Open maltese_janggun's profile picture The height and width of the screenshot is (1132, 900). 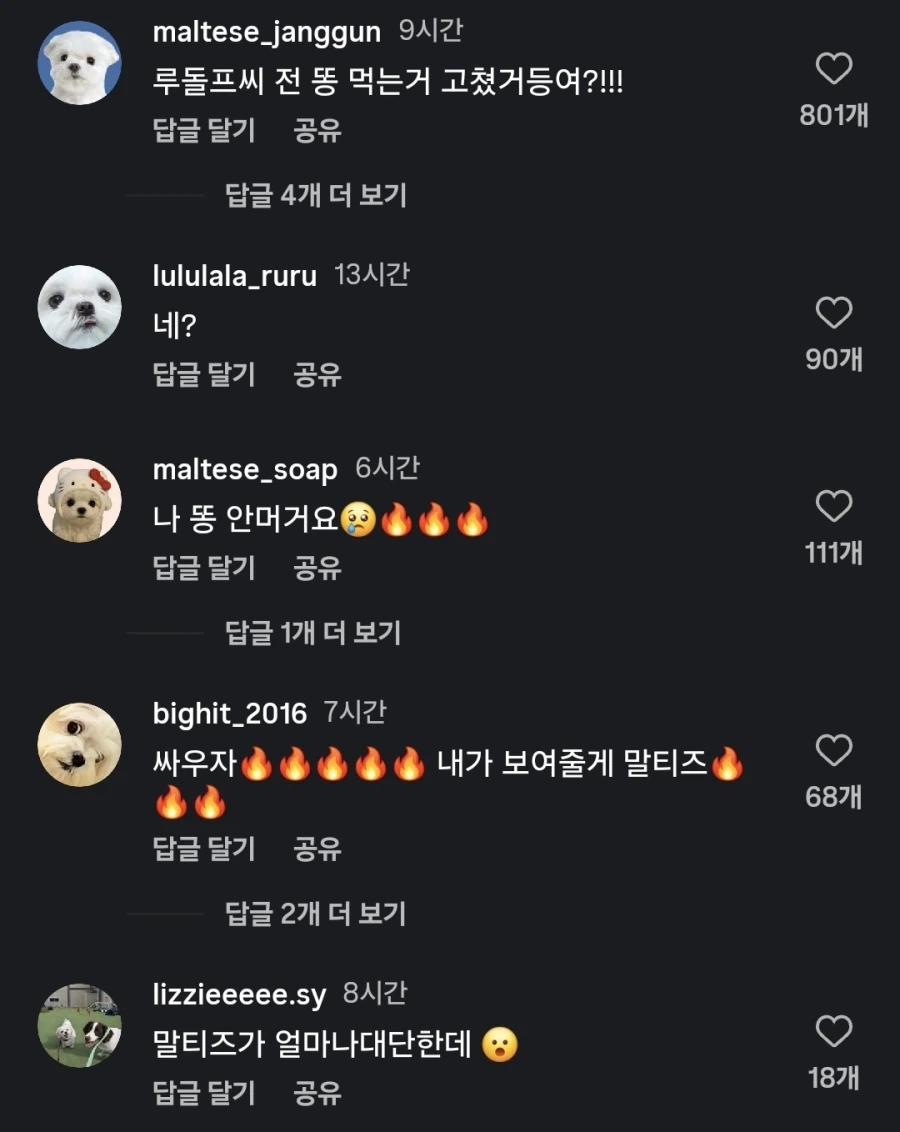click(x=79, y=62)
